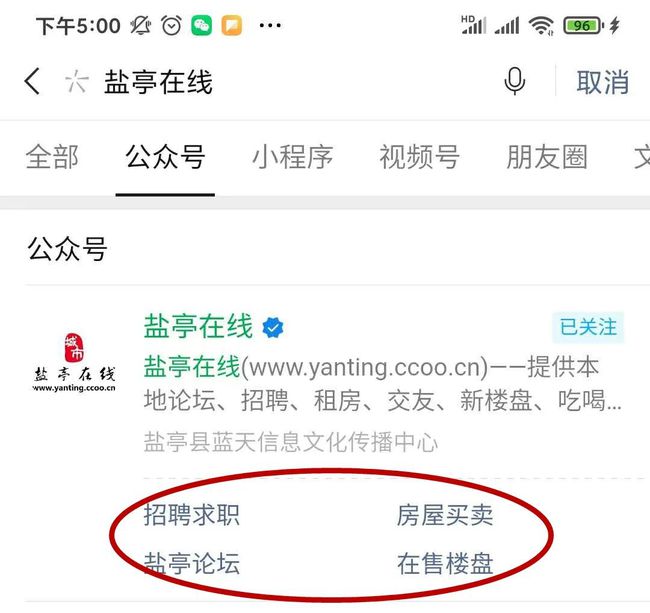This screenshot has height=613, width=650.
Task: Start voice search with the microphone
Action: 515,82
